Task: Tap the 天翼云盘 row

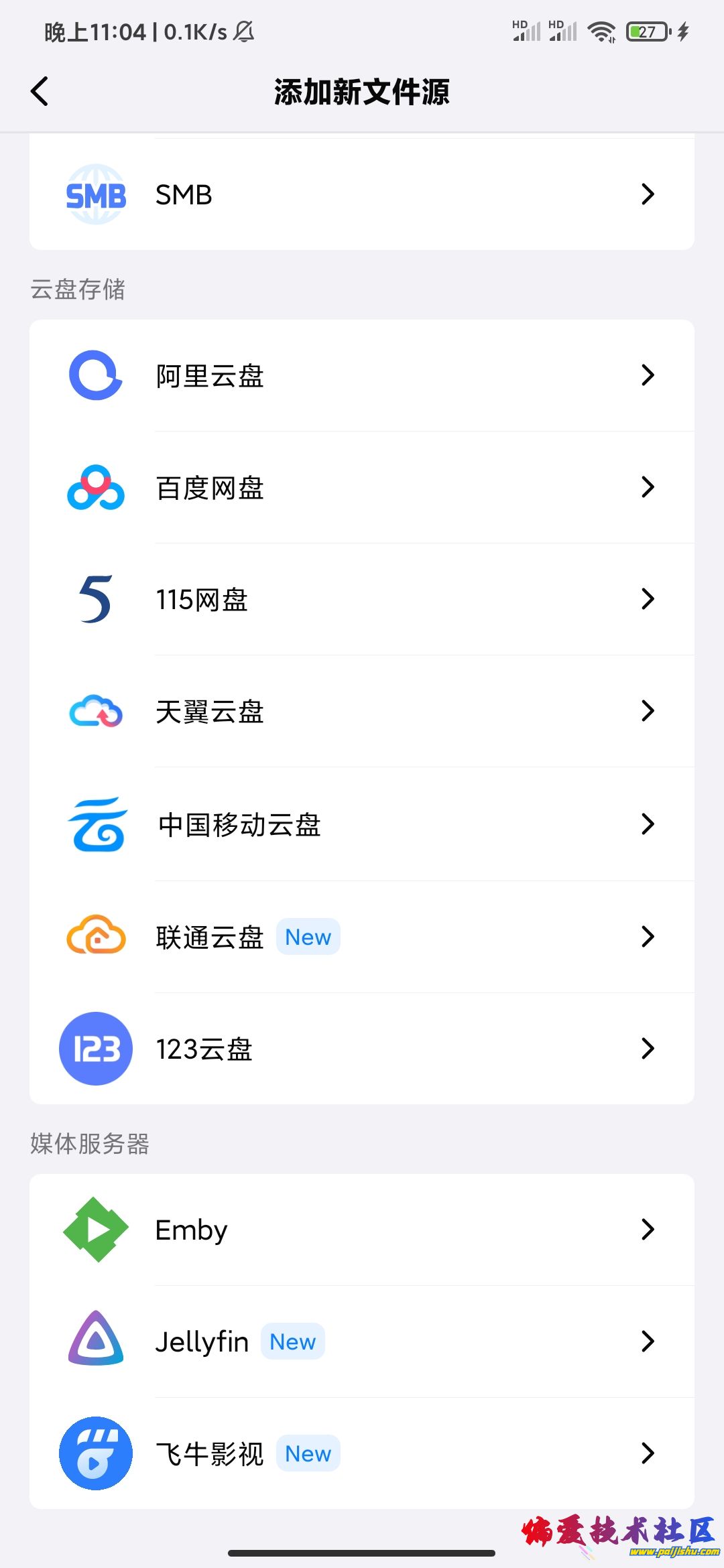Action: pos(362,711)
